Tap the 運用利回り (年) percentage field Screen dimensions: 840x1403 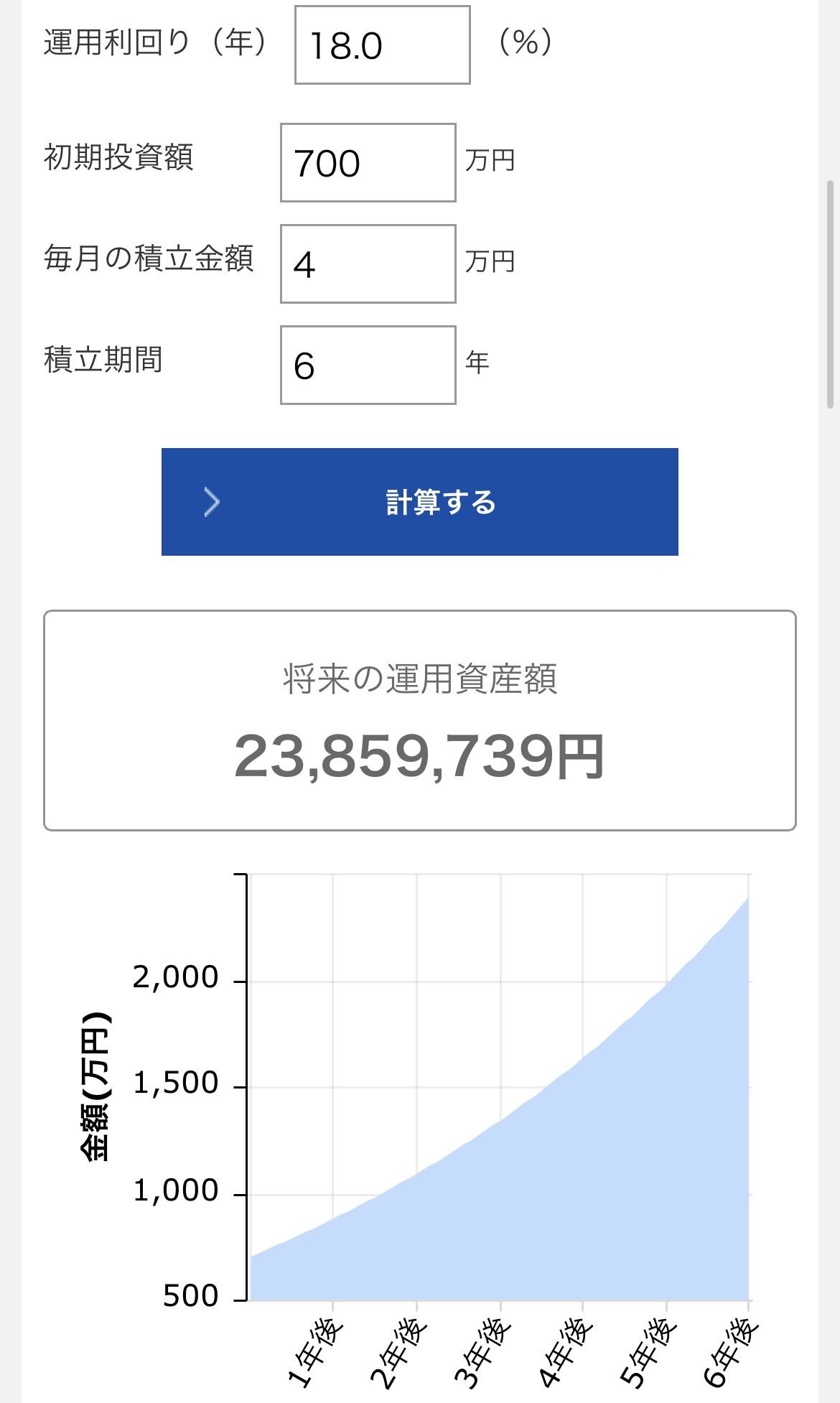[x=382, y=45]
